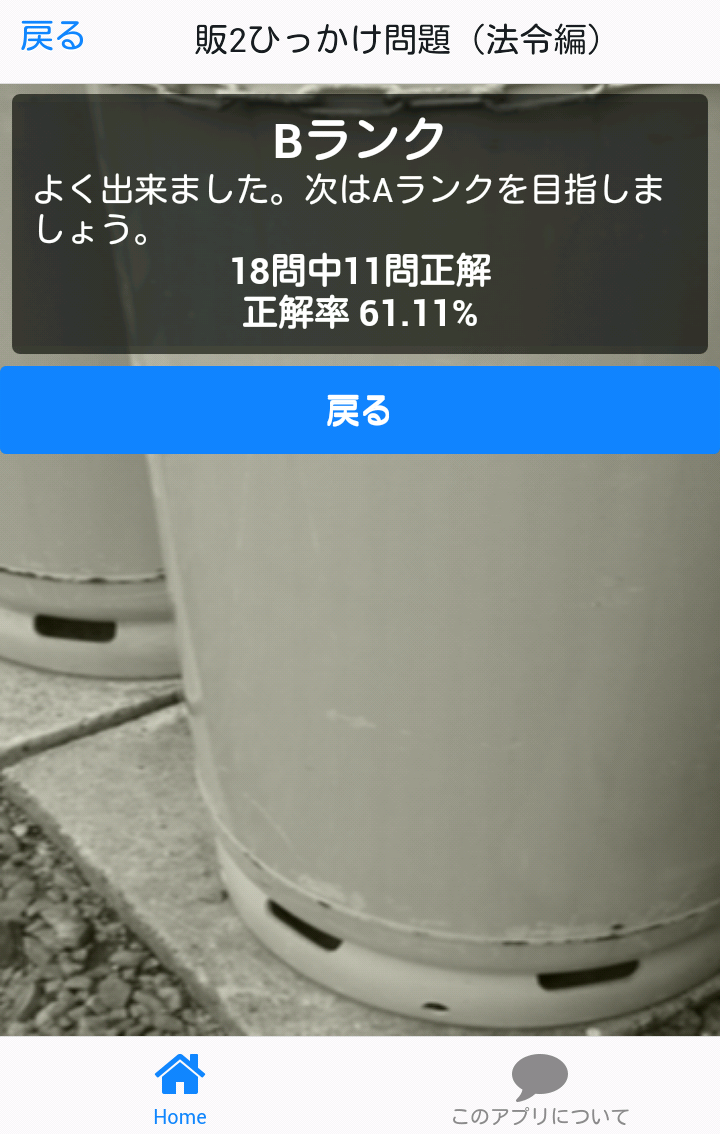Tap the blue 戻る button below the result
This screenshot has height=1134, width=720.
pos(360,410)
